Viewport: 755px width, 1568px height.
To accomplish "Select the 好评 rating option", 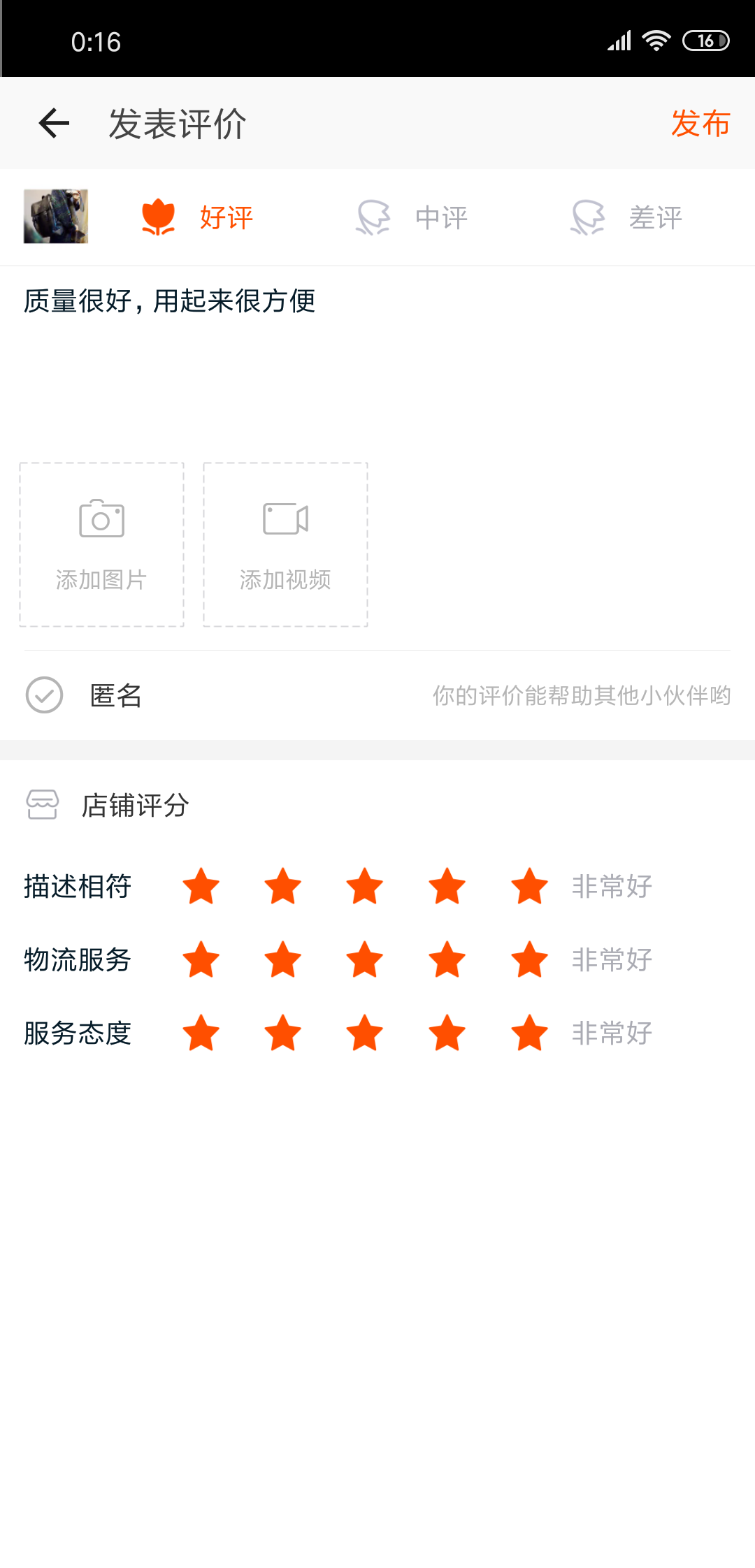I will click(197, 217).
